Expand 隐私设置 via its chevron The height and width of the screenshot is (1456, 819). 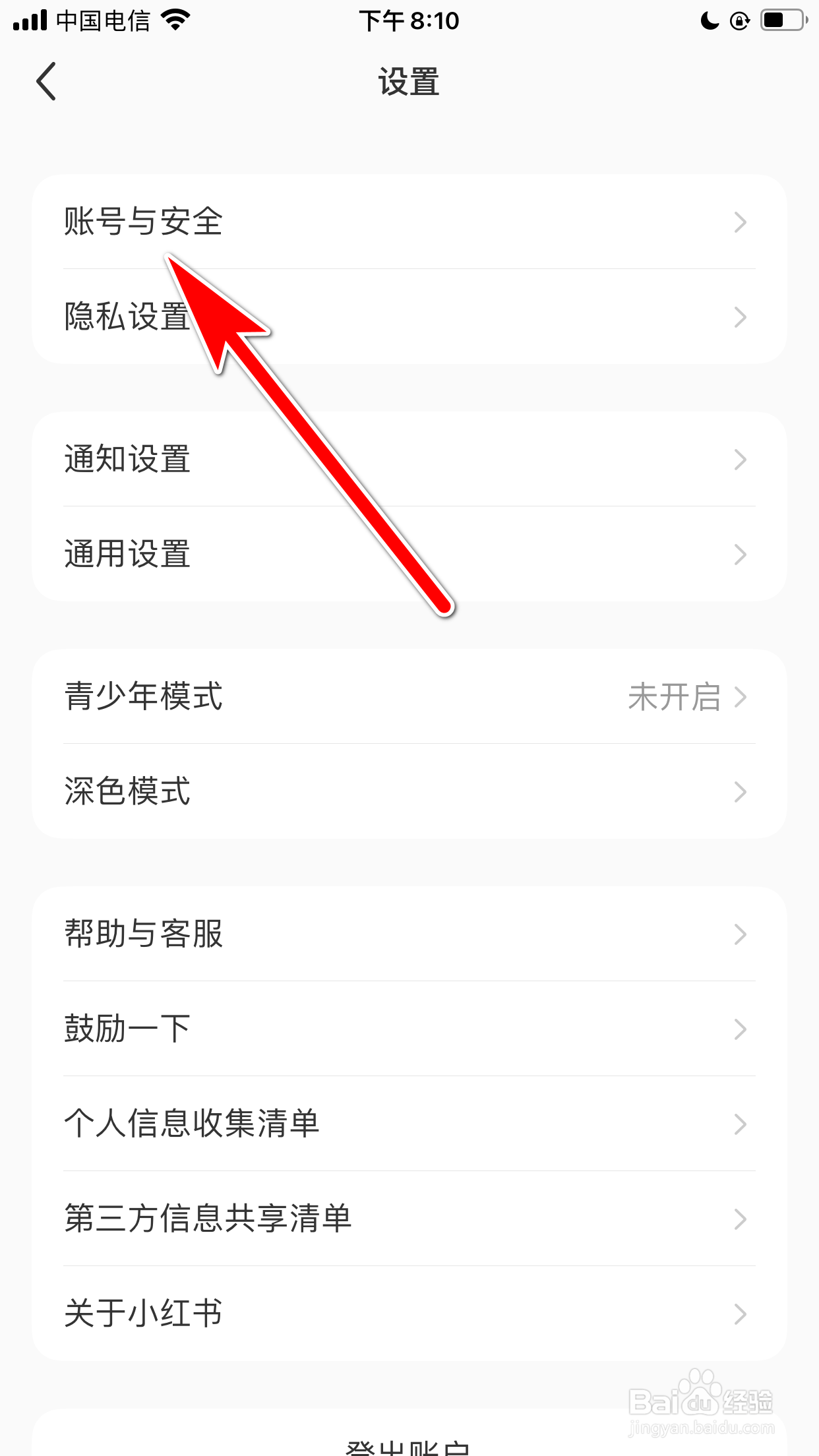click(x=740, y=318)
